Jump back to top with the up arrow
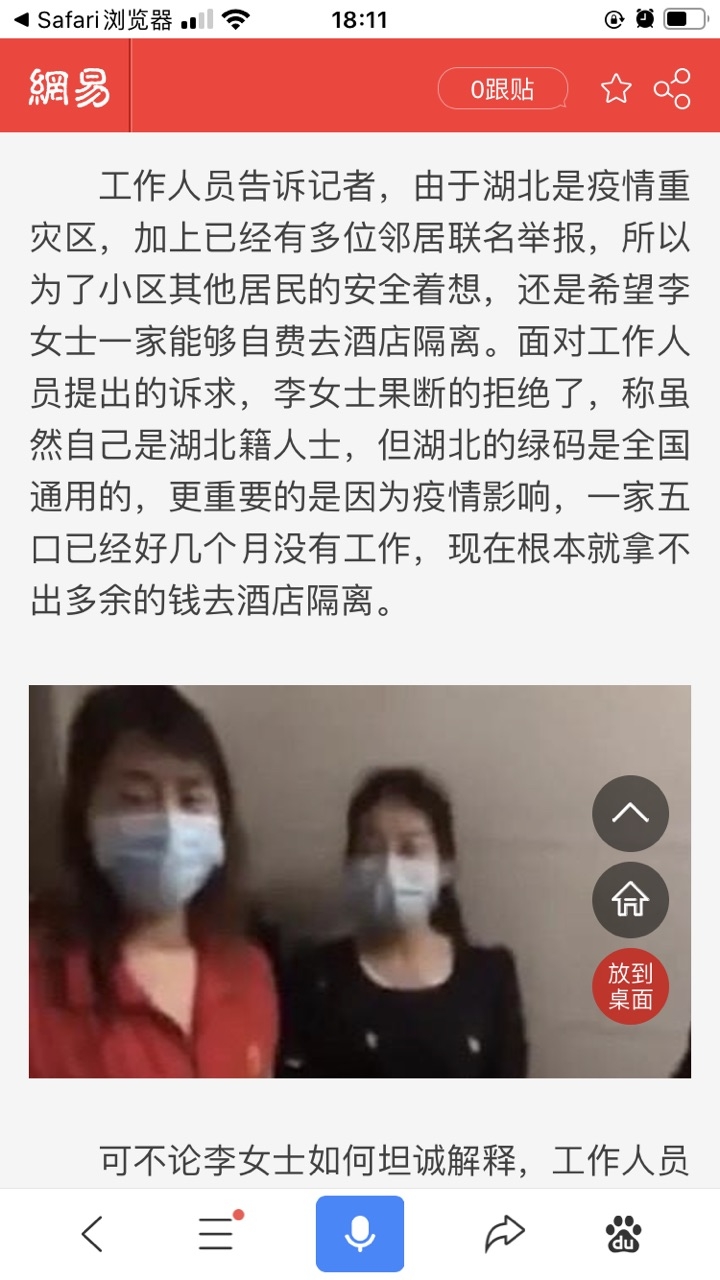This screenshot has width=720, height=1280. coord(630,813)
